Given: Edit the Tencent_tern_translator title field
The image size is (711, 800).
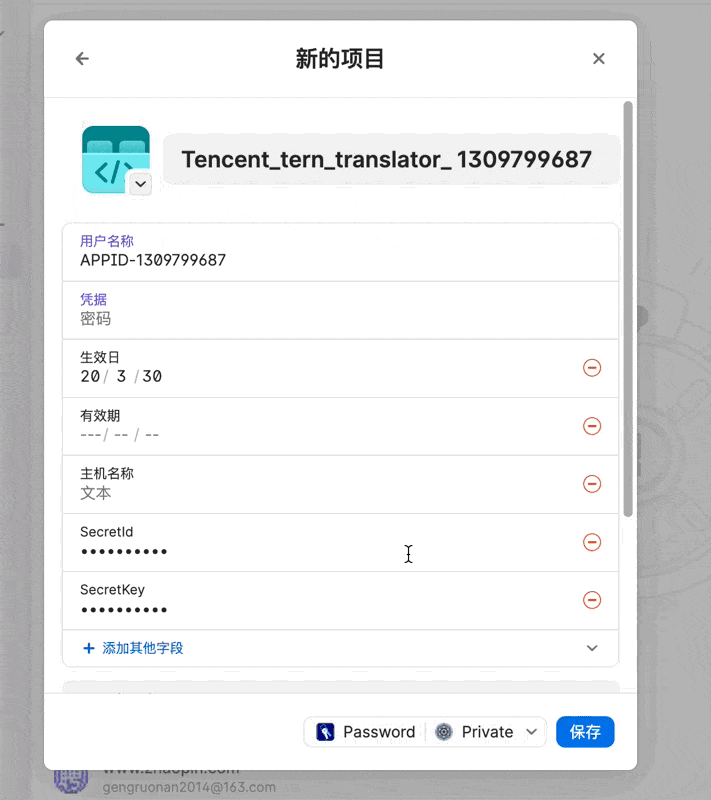Looking at the screenshot, I should tap(390, 159).
